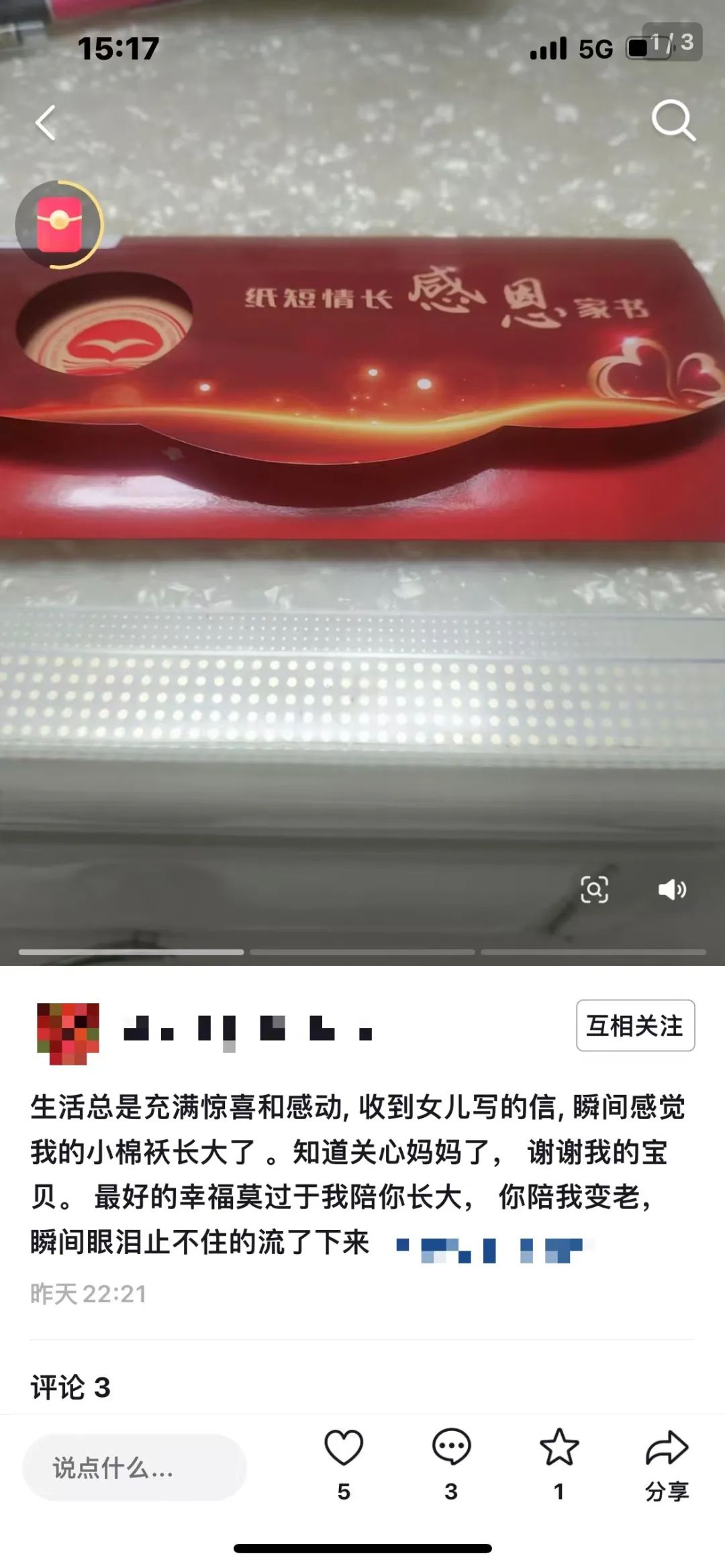Open the author's profile avatar
725x1568 pixels.
point(68,1033)
